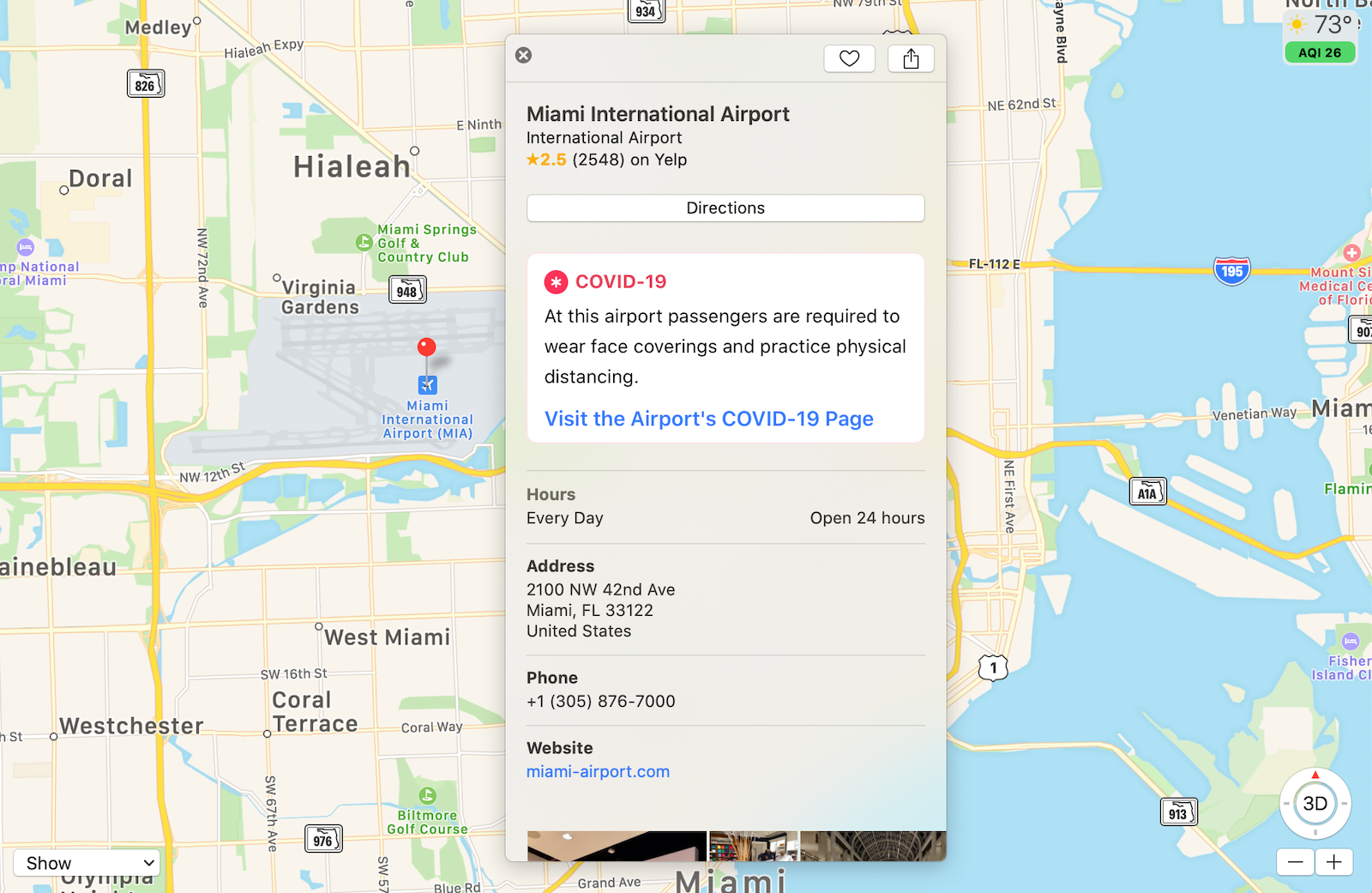Open the Show dropdown menu

[87, 863]
